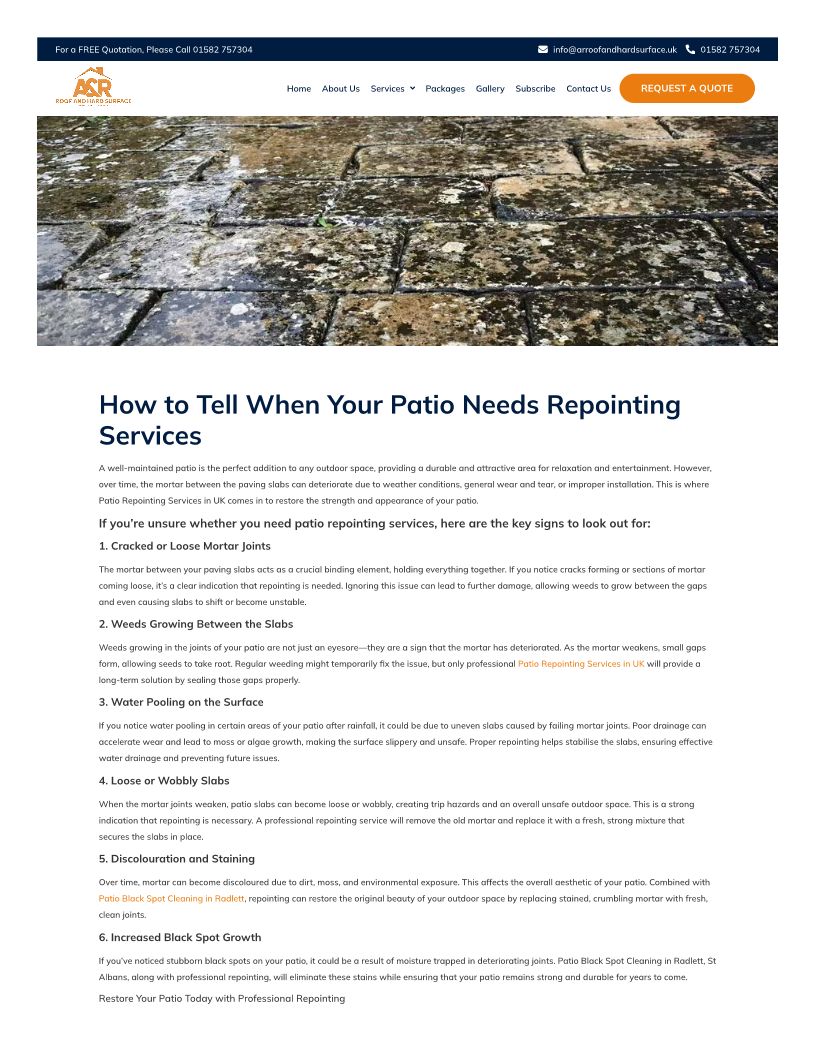This screenshot has width=816, height=1056.
Task: Open the Home menu item
Action: pyautogui.click(x=298, y=89)
